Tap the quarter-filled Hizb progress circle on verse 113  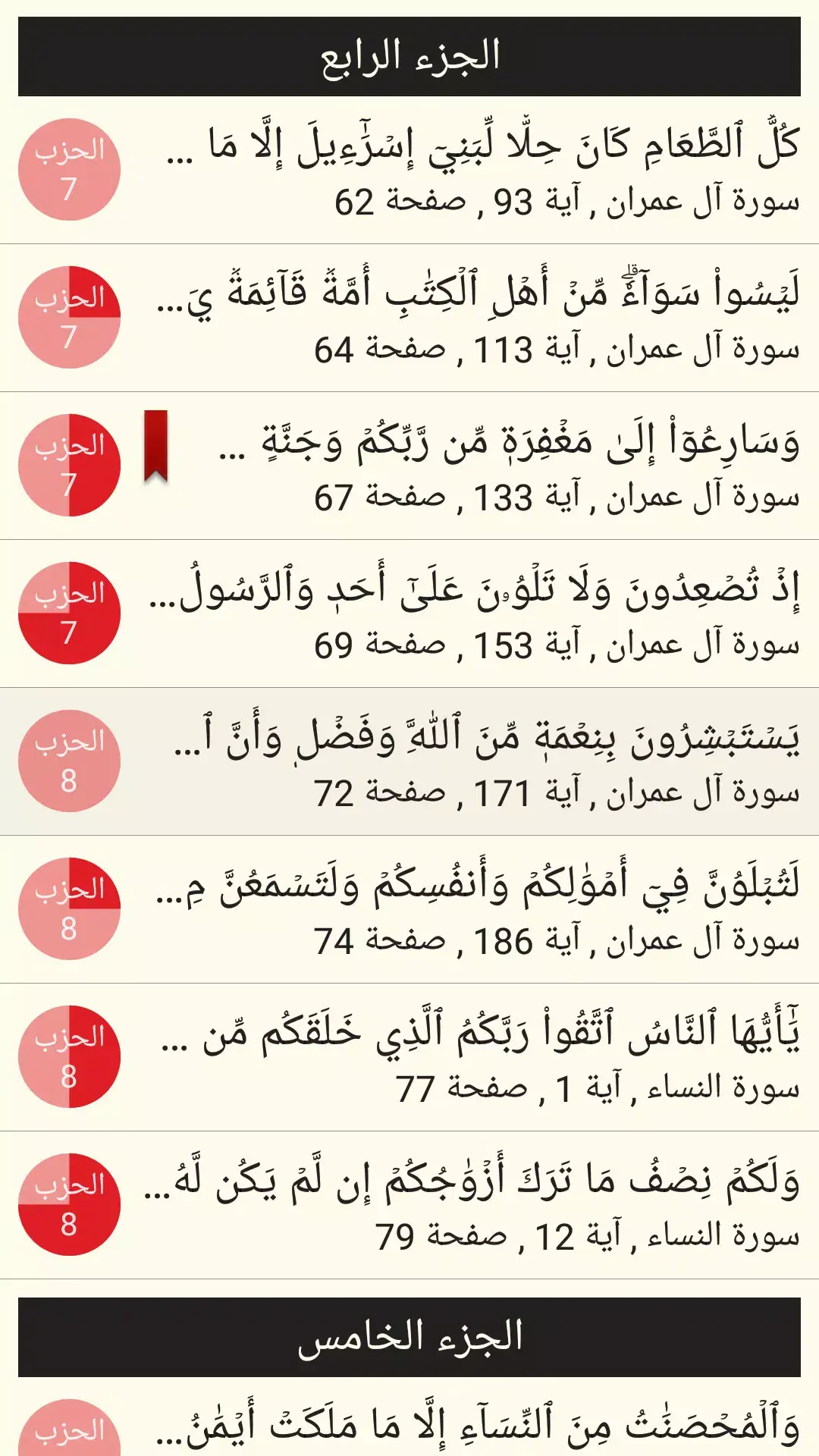pyautogui.click(x=71, y=313)
